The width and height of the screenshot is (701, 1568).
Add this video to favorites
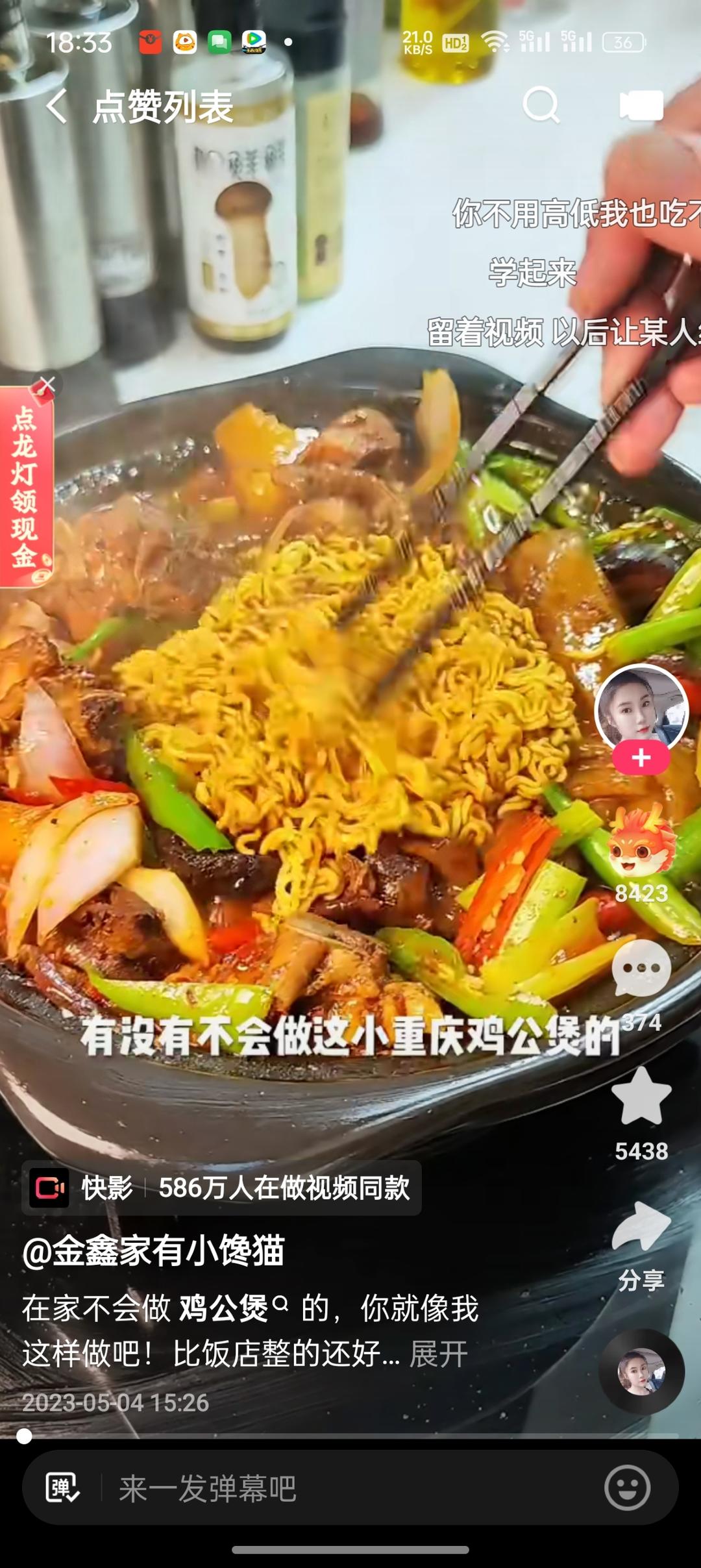tap(641, 1097)
